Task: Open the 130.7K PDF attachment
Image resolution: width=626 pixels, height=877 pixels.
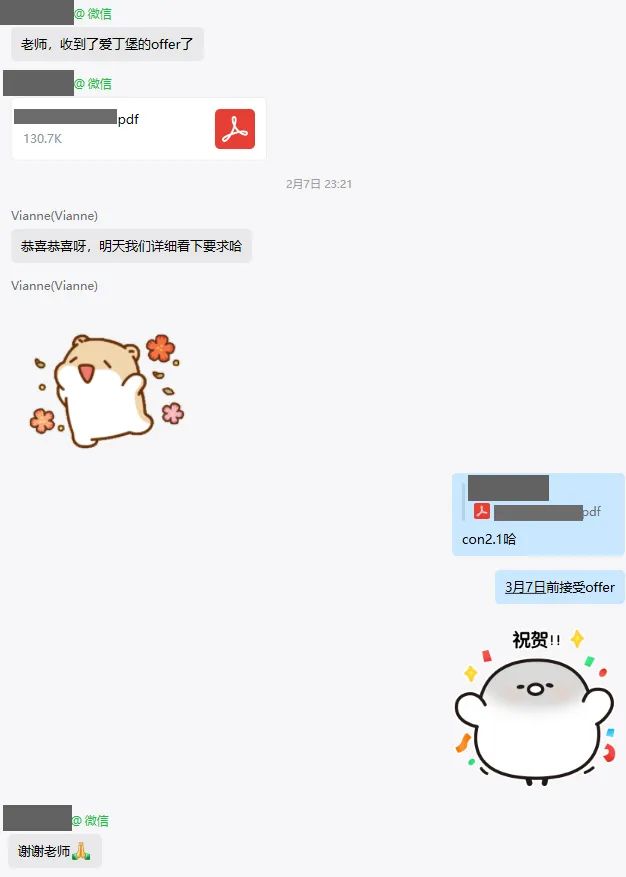Action: click(138, 129)
